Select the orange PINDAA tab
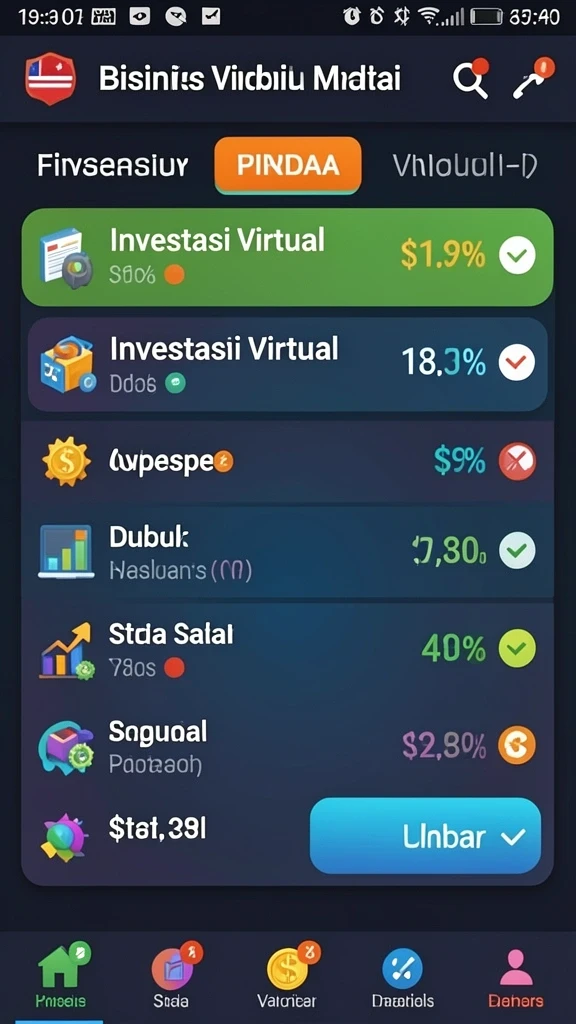This screenshot has height=1024, width=576. click(287, 165)
